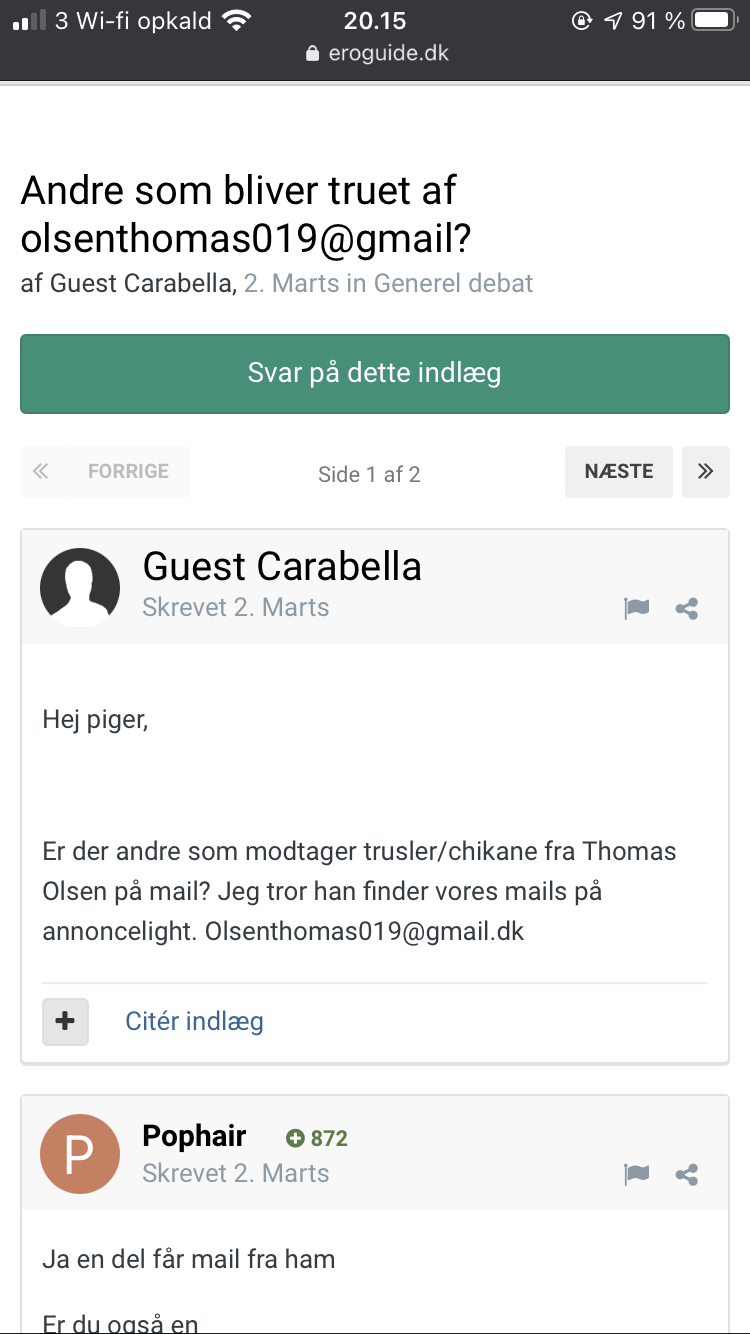Tap Citér indlæg on Carabella's post

coord(194,1021)
